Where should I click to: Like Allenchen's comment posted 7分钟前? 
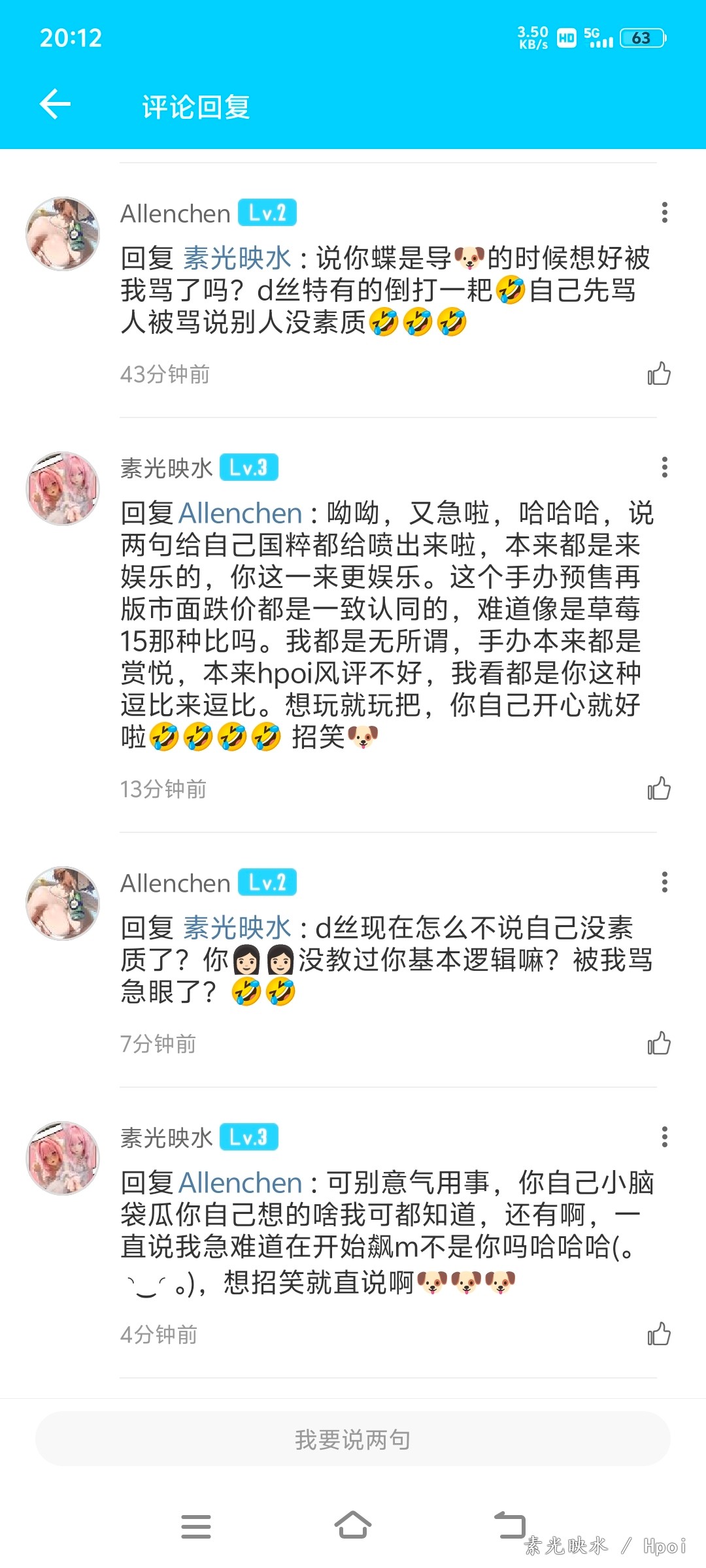coord(659,1043)
